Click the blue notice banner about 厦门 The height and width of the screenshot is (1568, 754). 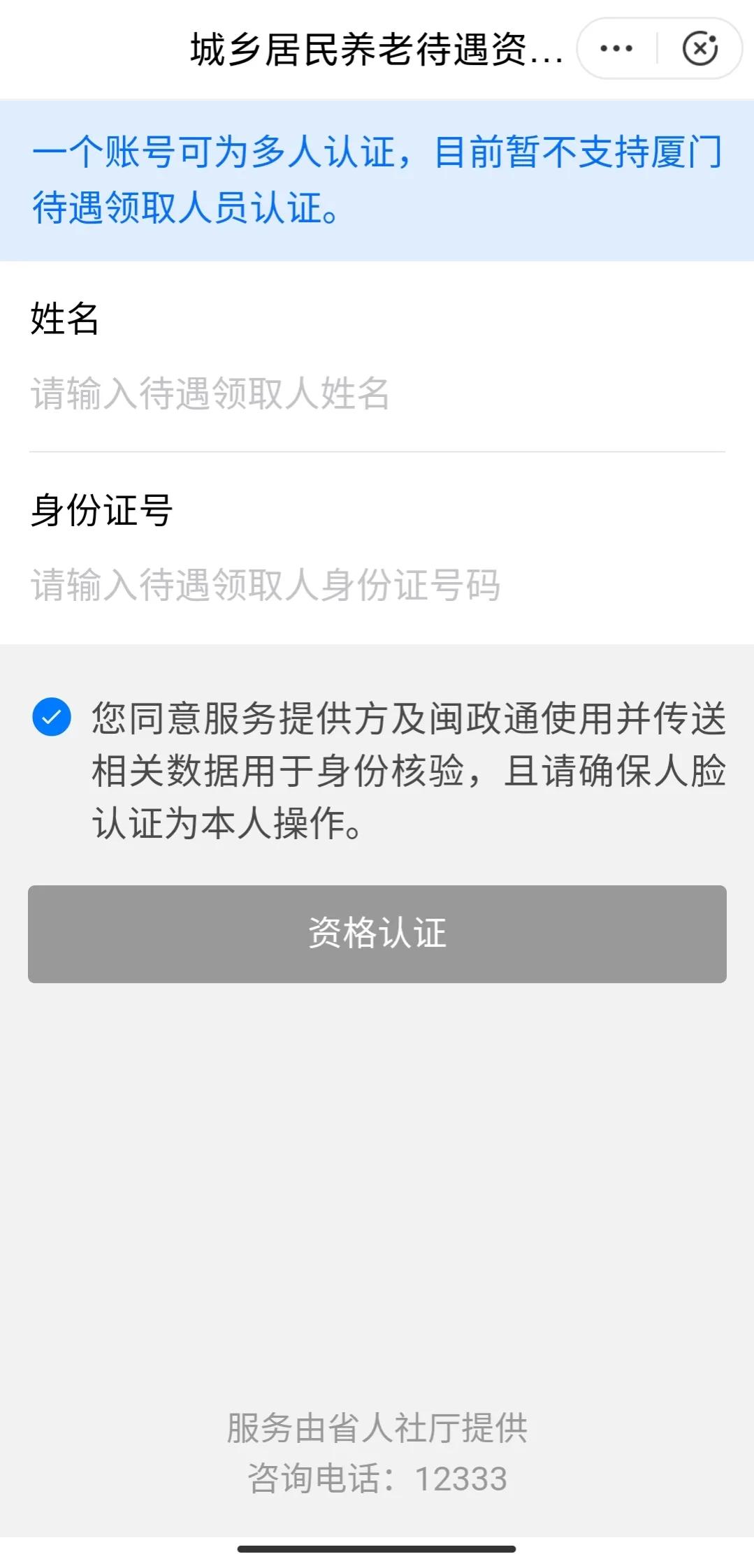[x=375, y=179]
